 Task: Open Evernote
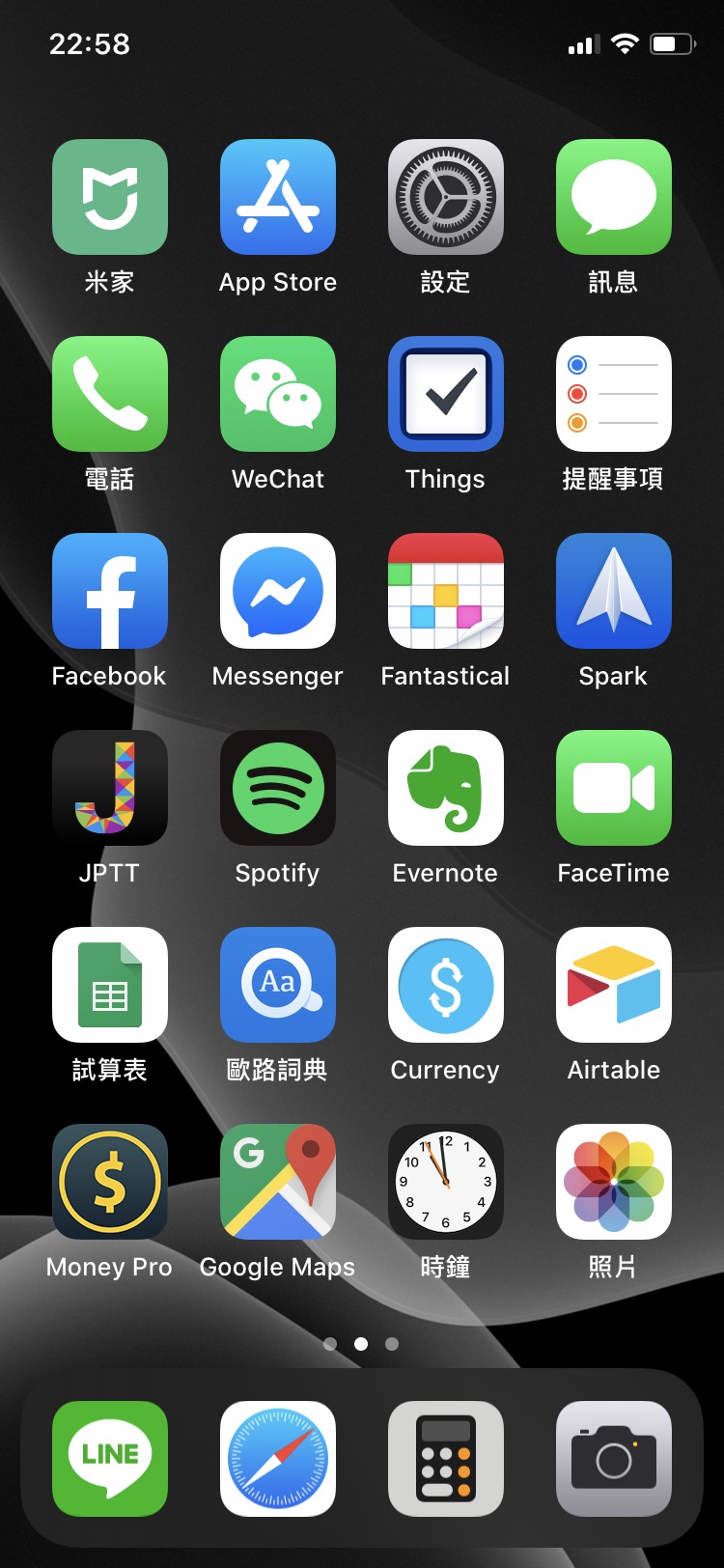(x=445, y=787)
